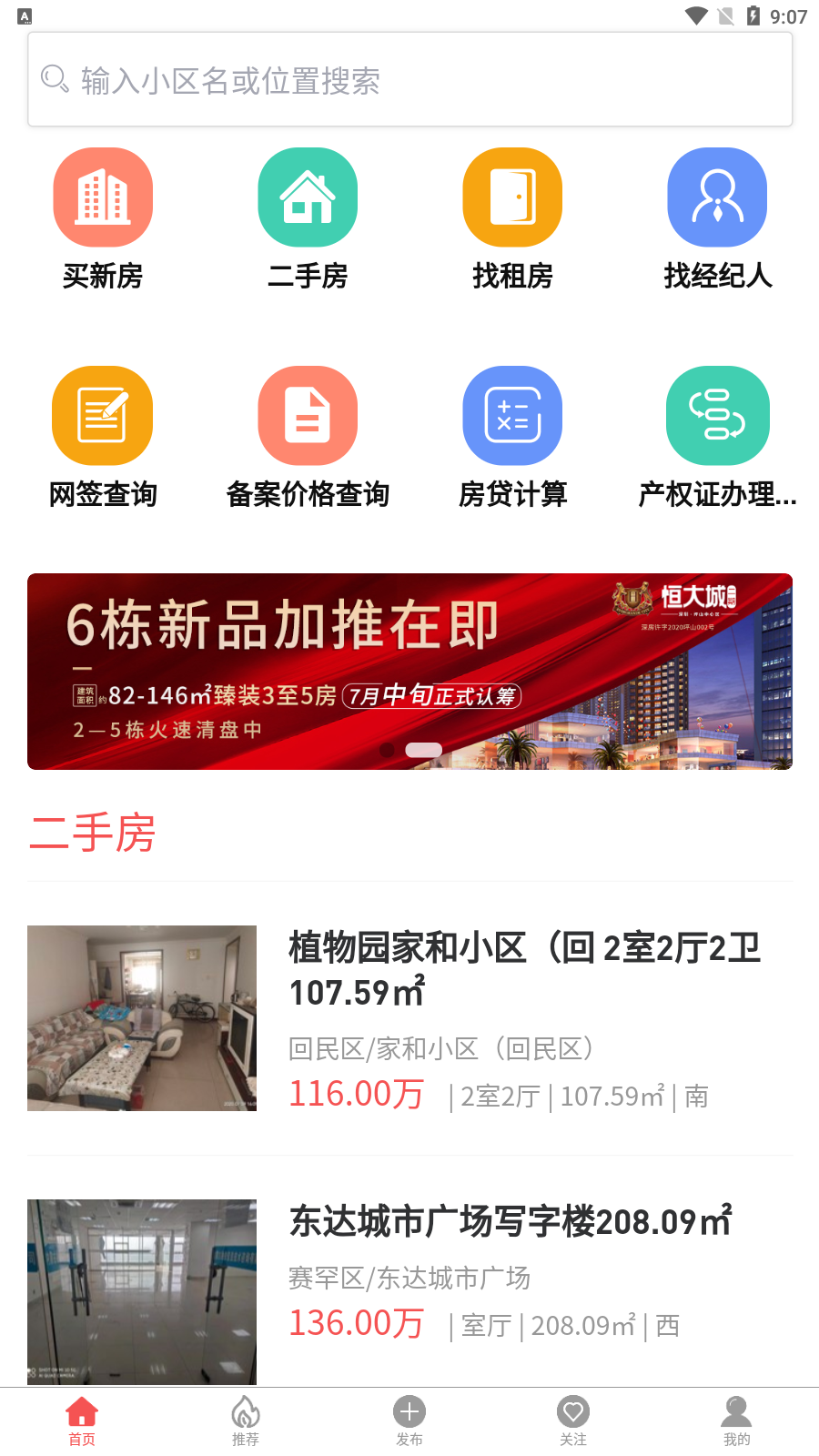The height and width of the screenshot is (1456, 819).
Task: Open listing 植物园家和小区 107.59㎡
Action: 409,1017
